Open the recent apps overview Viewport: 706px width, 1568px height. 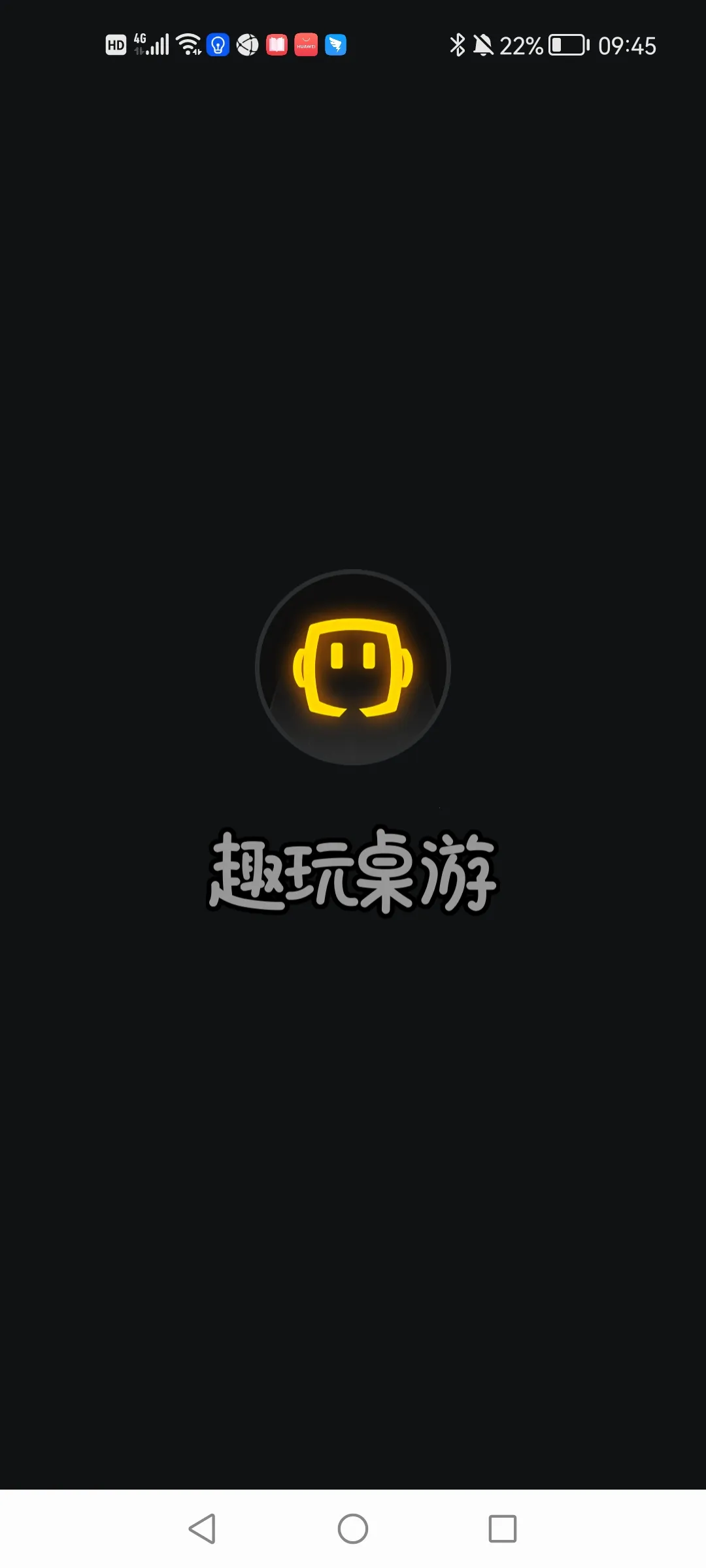(502, 1529)
